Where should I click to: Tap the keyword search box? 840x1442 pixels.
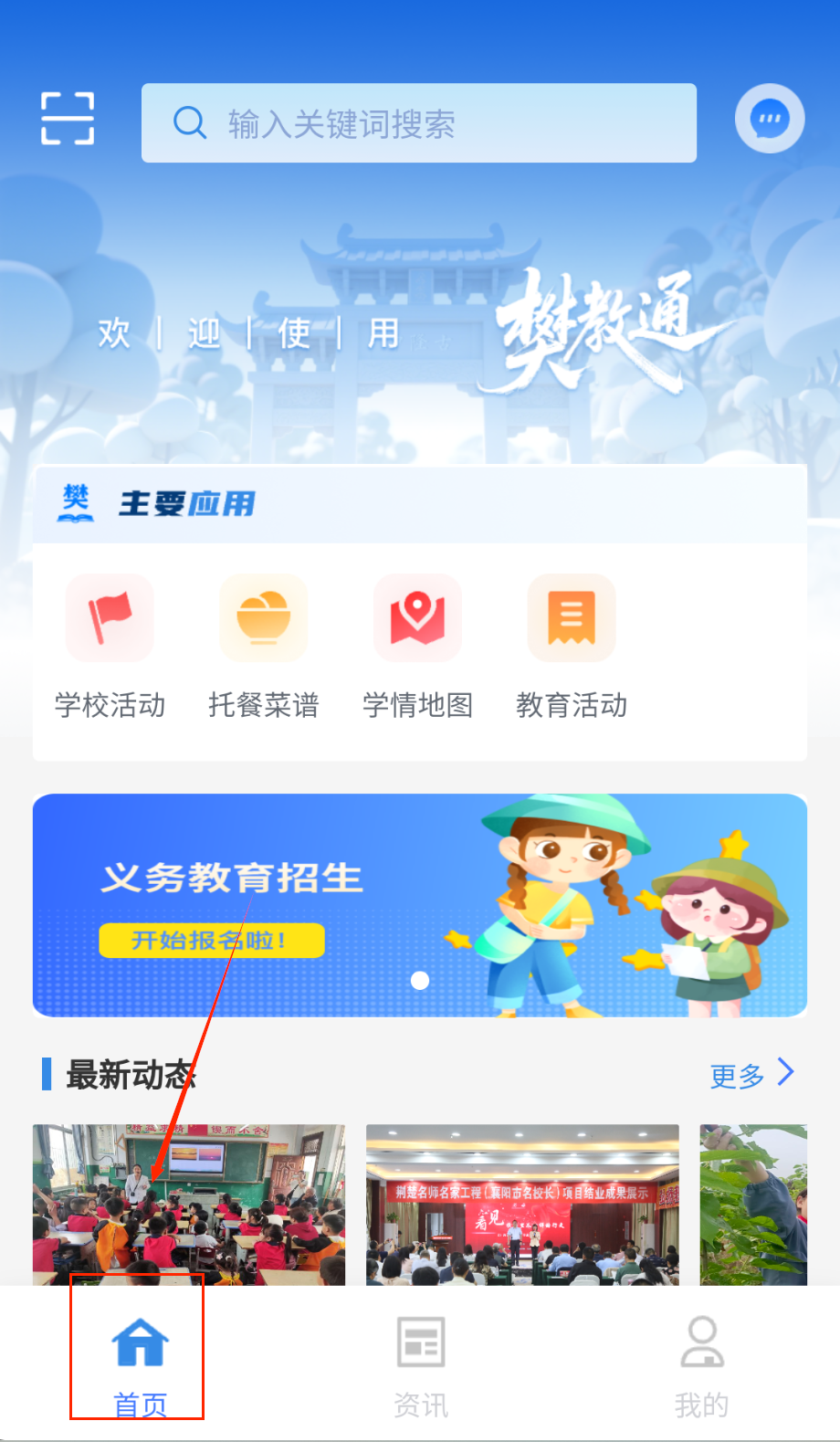click(419, 123)
